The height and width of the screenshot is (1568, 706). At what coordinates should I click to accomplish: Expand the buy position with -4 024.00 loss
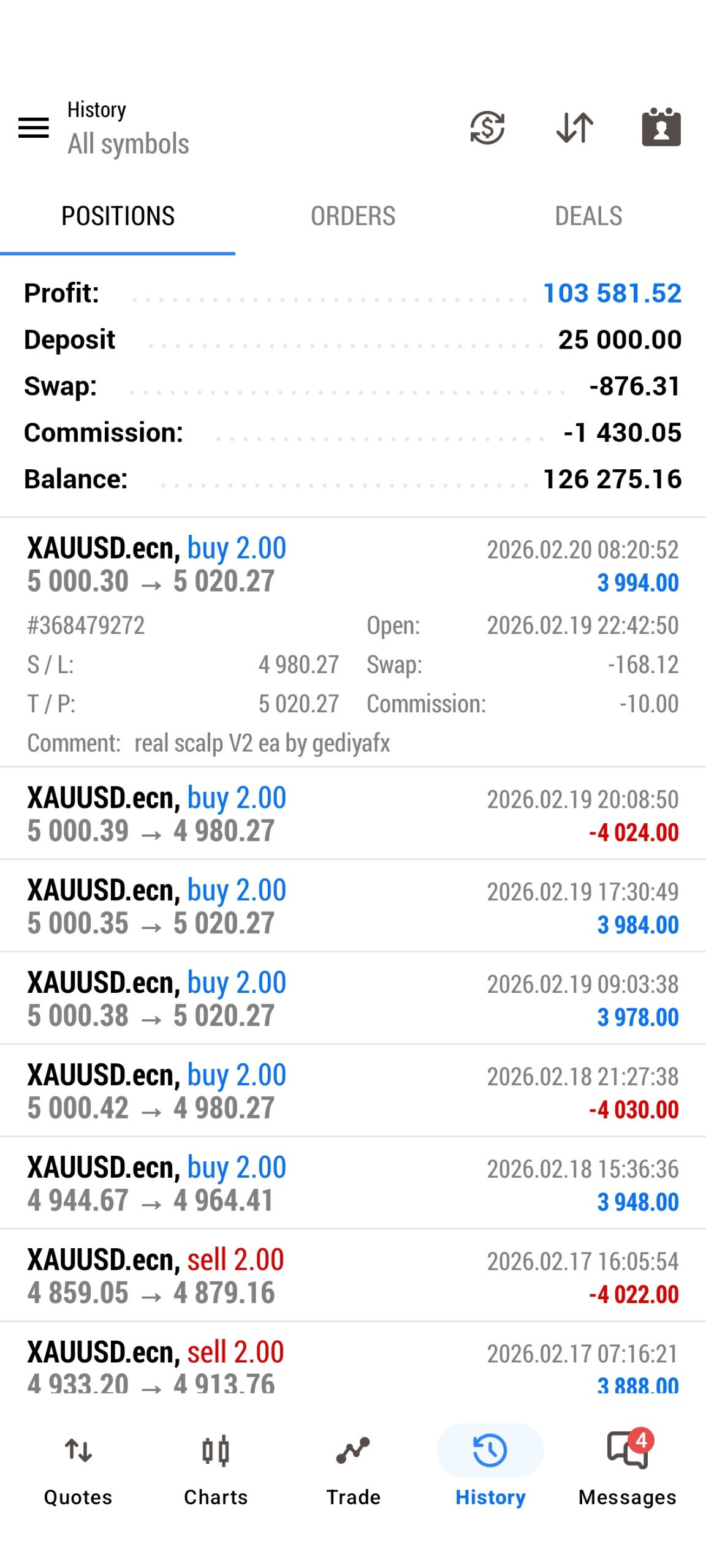tap(353, 814)
